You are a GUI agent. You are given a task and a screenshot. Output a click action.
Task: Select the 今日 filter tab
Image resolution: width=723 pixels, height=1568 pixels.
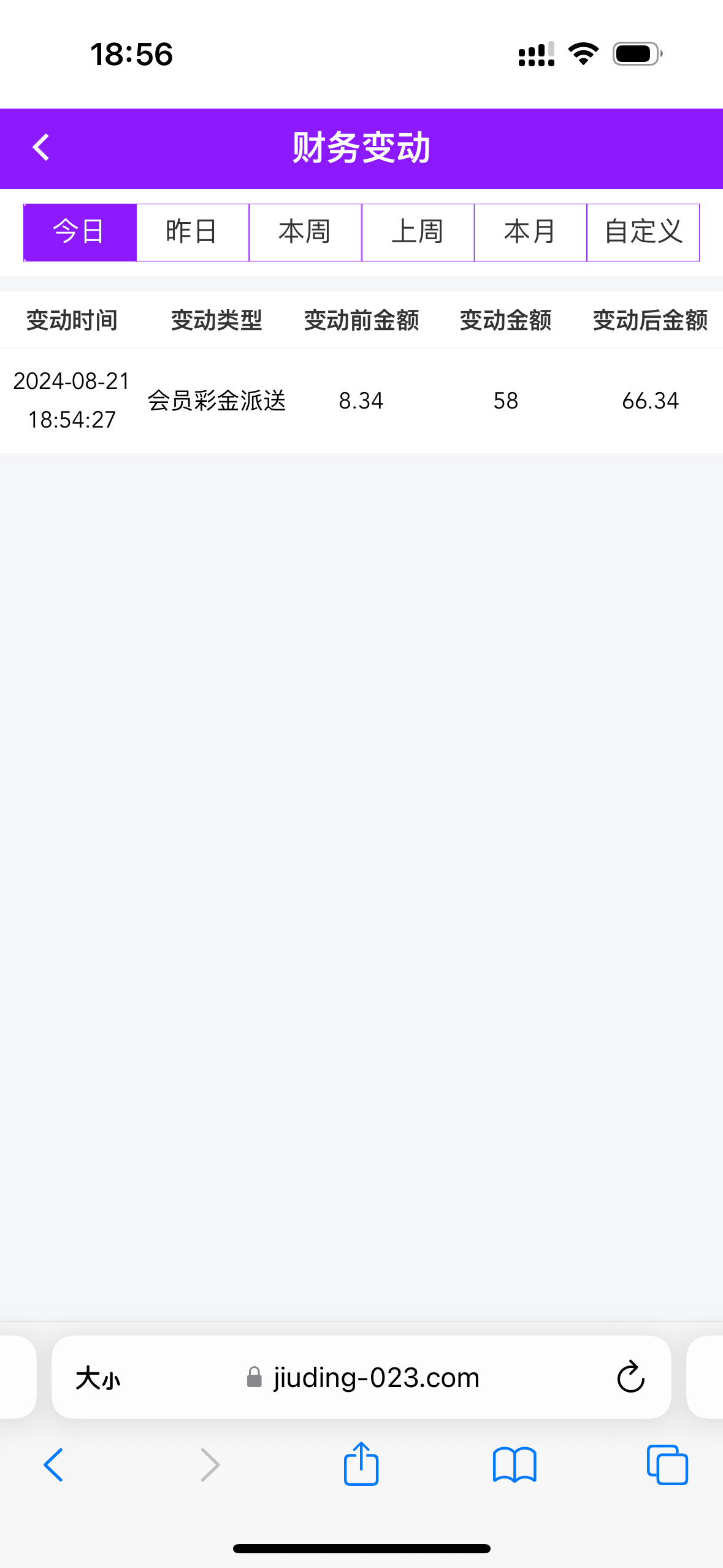point(80,233)
